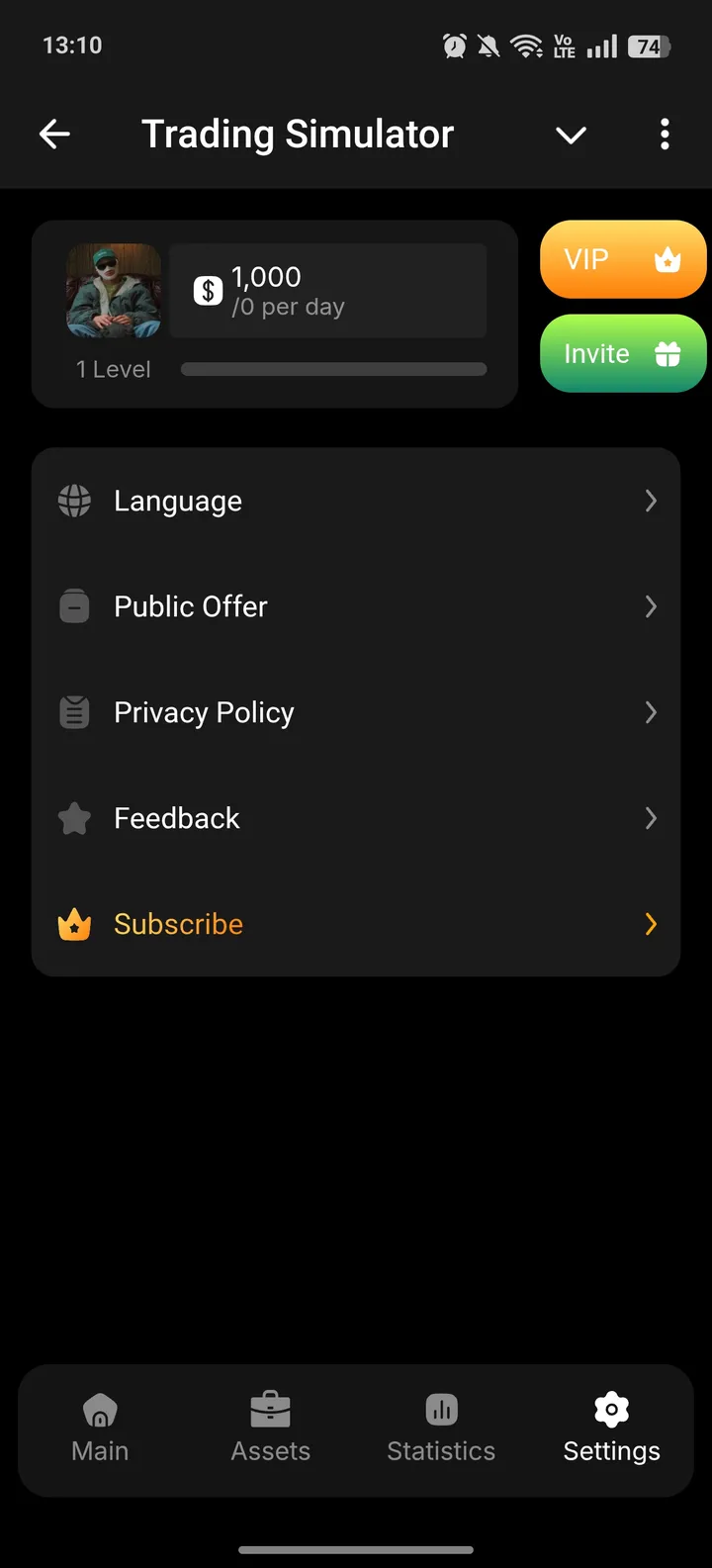Tap the profile avatar picture

[x=113, y=290]
